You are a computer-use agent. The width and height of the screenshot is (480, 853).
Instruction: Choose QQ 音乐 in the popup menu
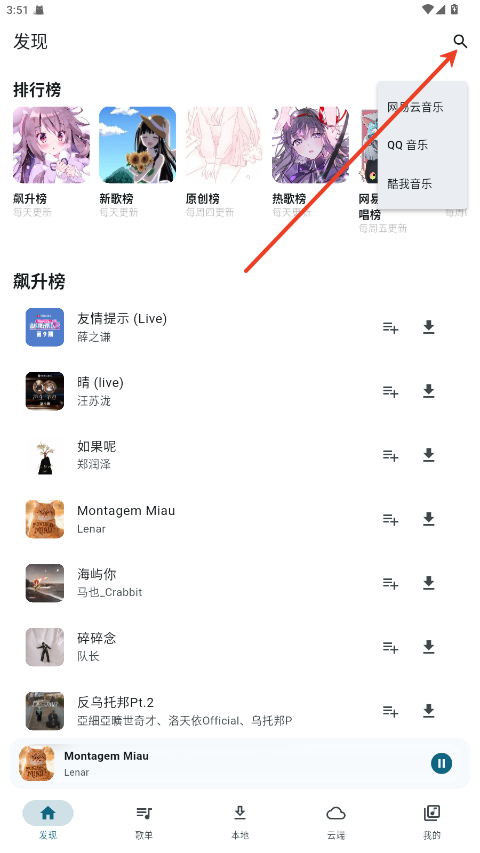(422, 145)
